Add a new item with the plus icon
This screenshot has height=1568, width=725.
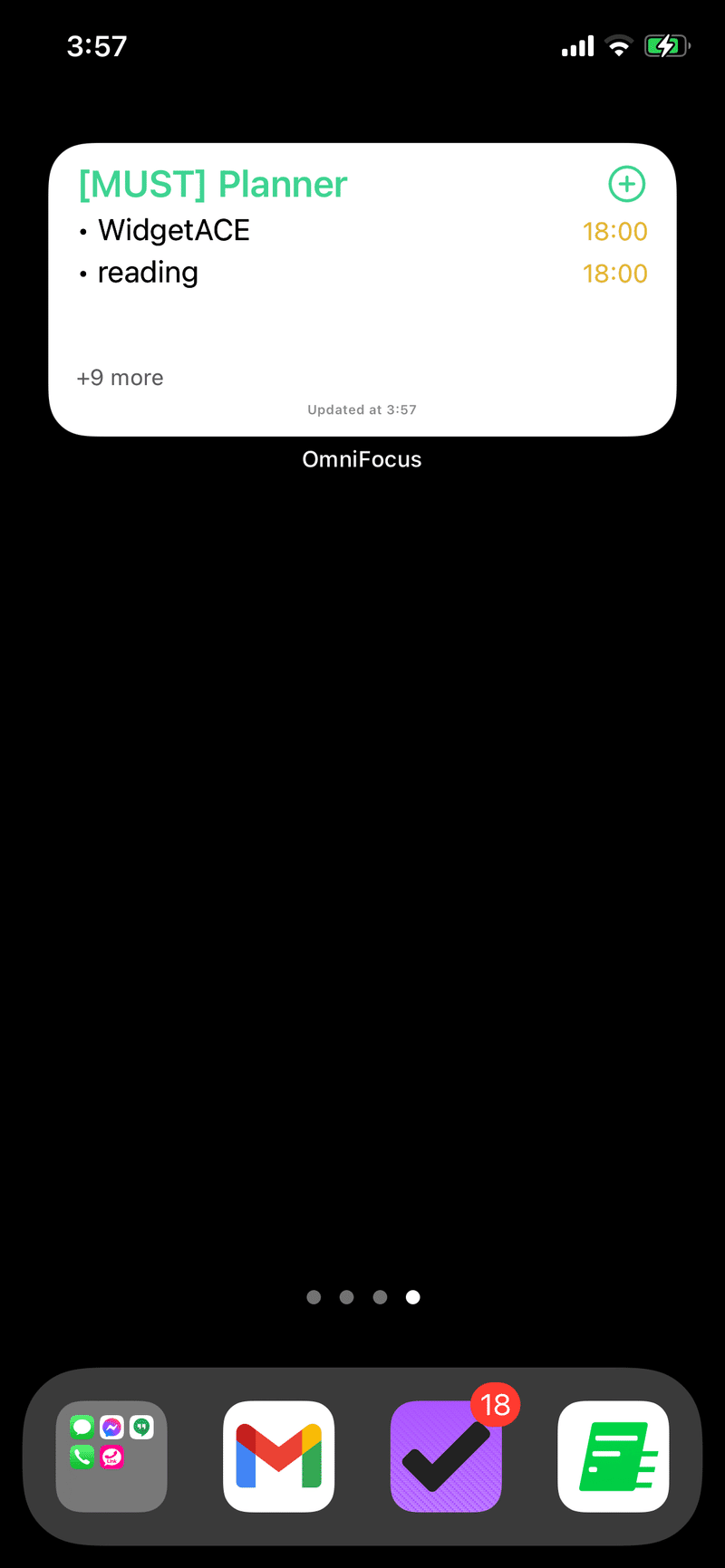(626, 184)
